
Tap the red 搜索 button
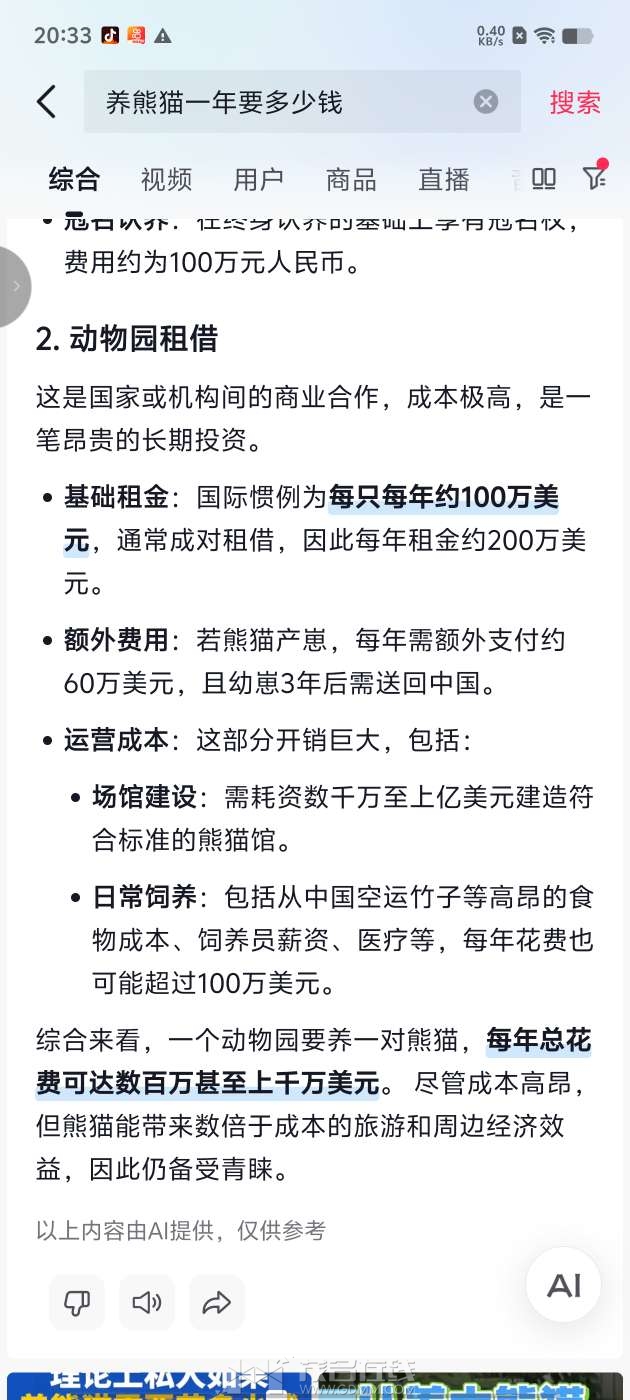click(574, 102)
